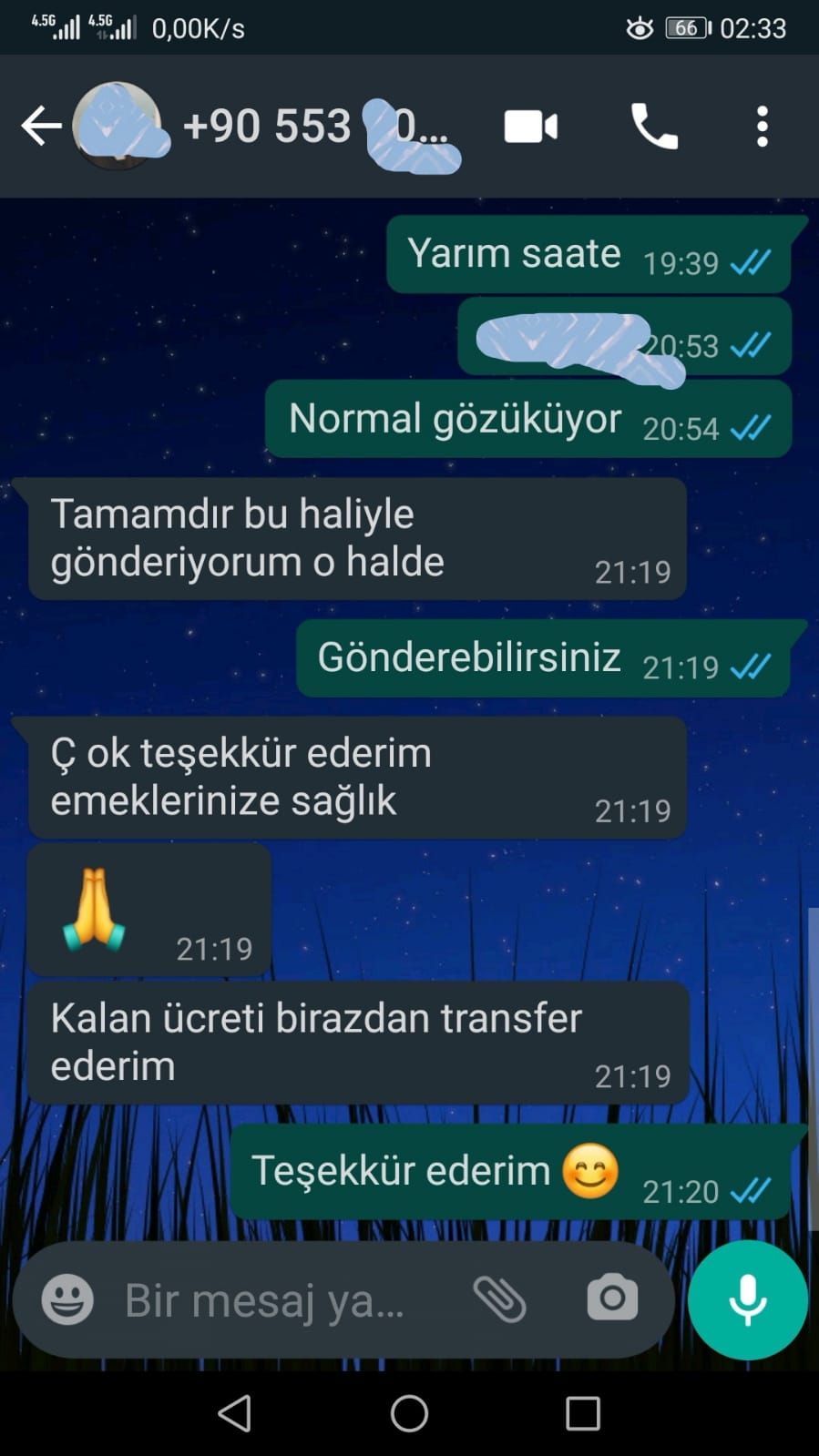The width and height of the screenshot is (819, 1456).
Task: Go back to the chat list
Action: point(41,126)
